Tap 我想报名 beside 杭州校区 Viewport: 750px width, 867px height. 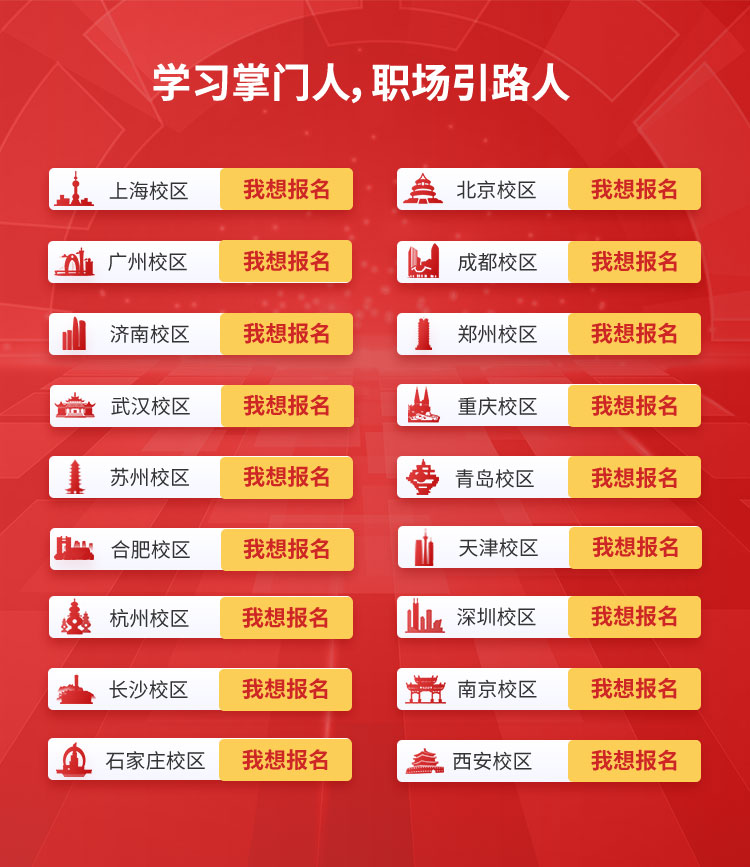pos(286,617)
